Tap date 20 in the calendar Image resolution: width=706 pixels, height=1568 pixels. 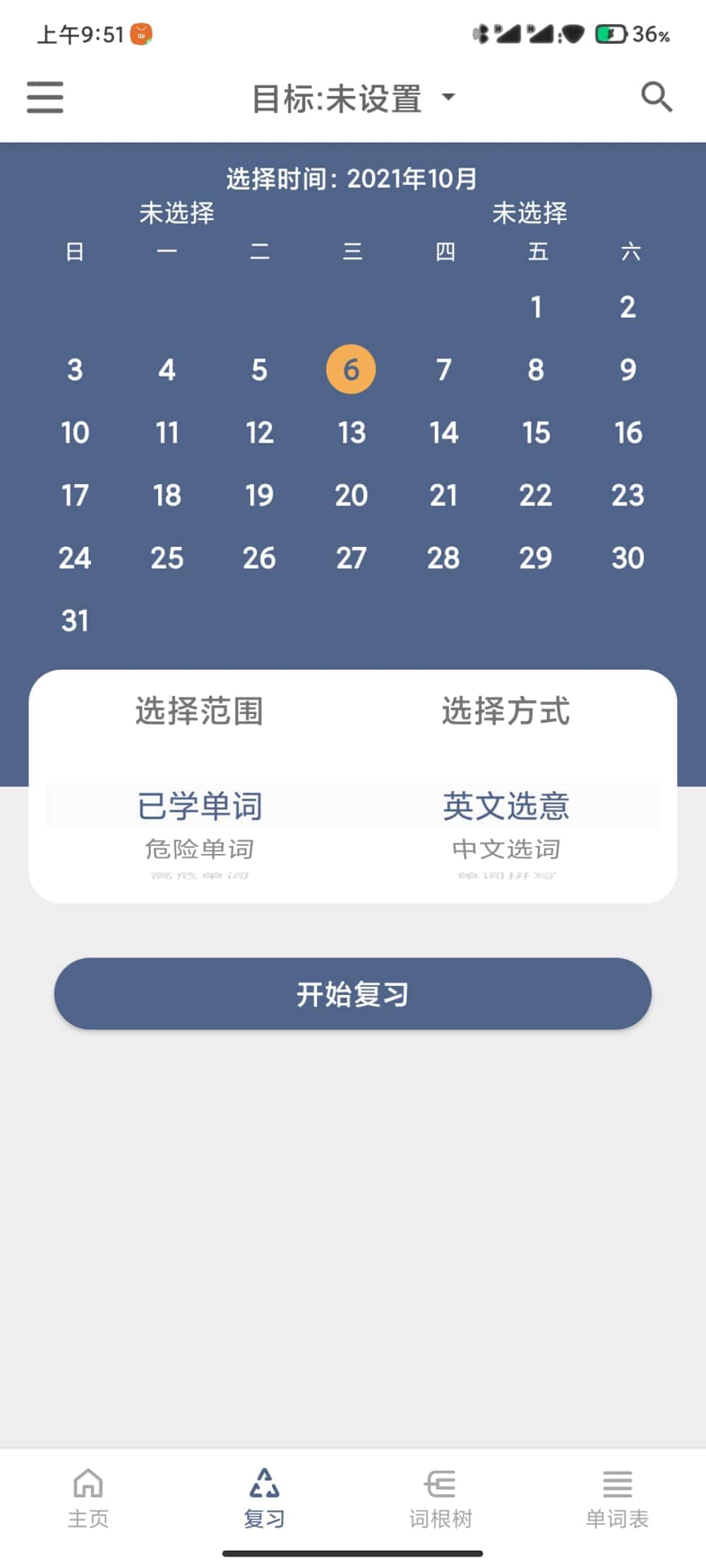pyautogui.click(x=351, y=495)
